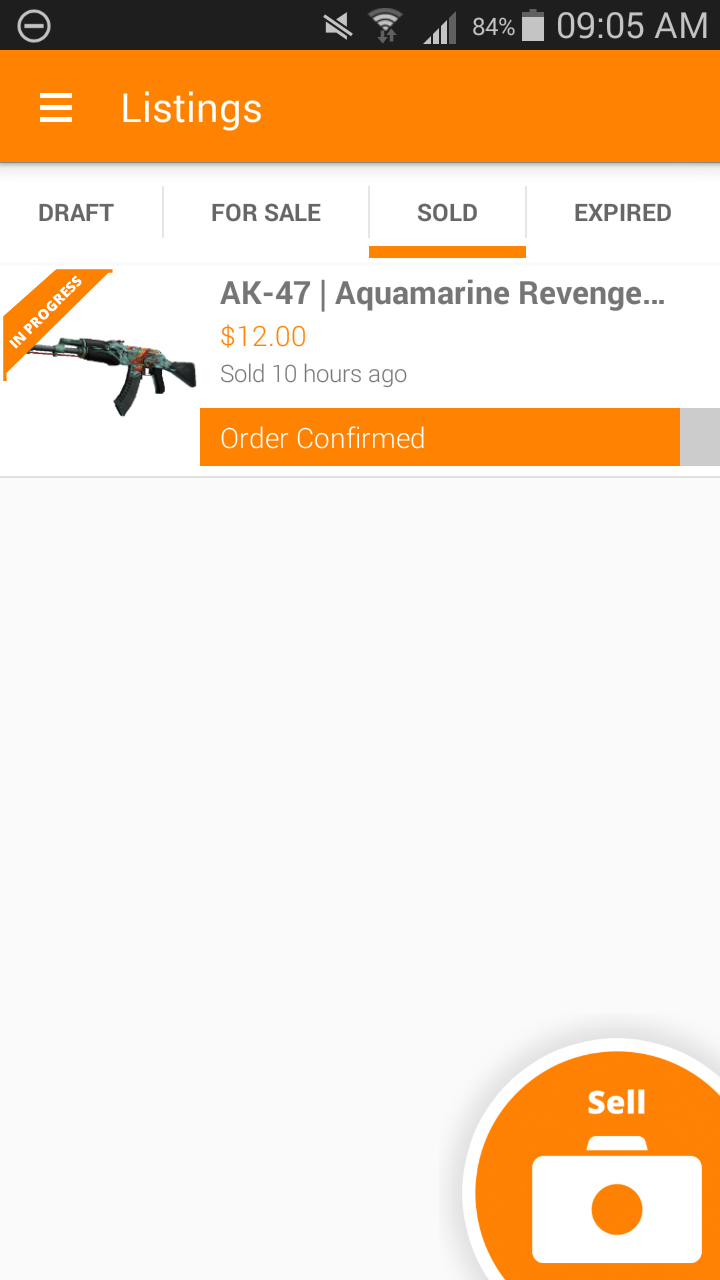Open the hamburger navigation menu

pos(56,108)
